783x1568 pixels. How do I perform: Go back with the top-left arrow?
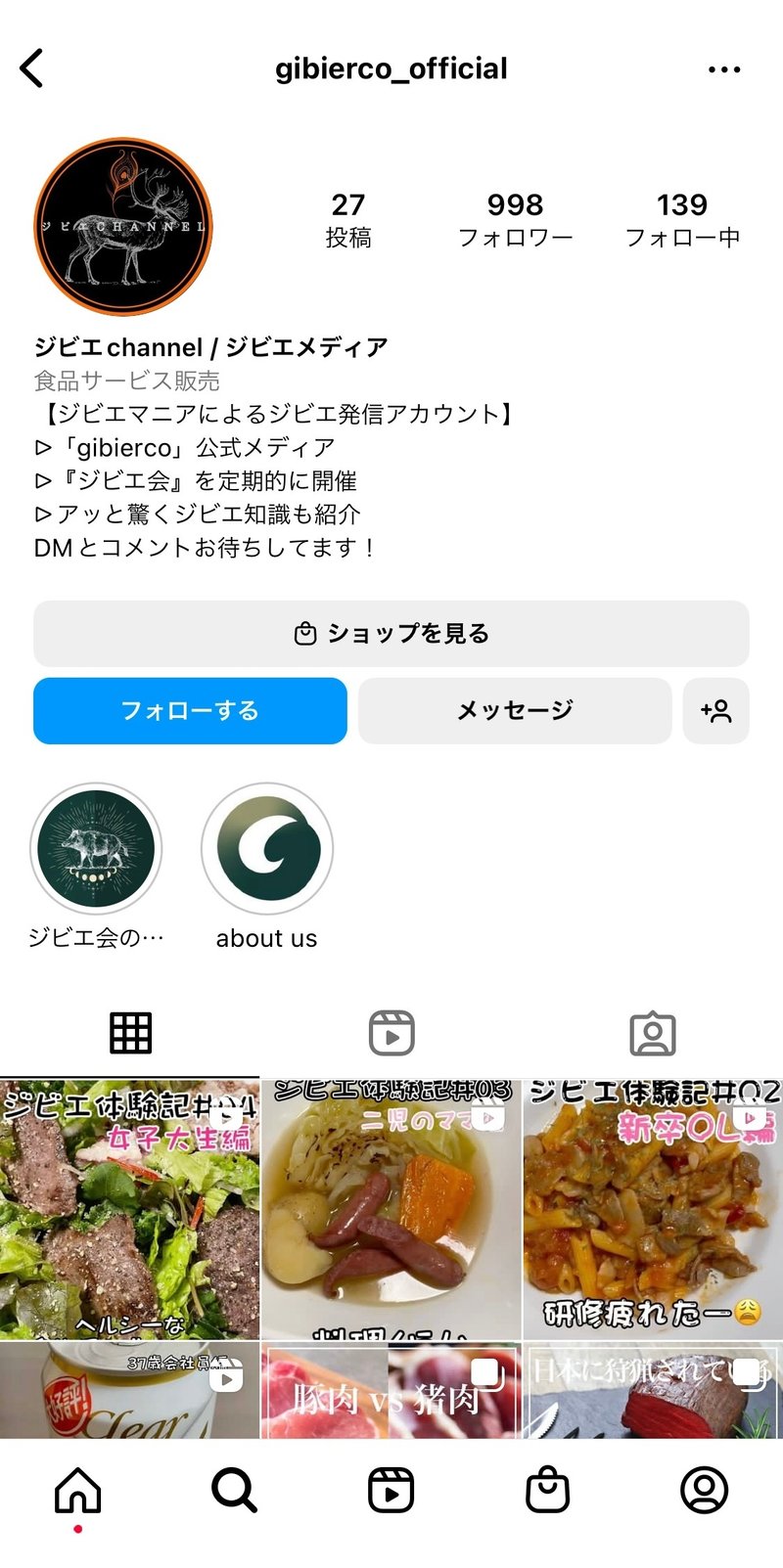click(x=32, y=69)
